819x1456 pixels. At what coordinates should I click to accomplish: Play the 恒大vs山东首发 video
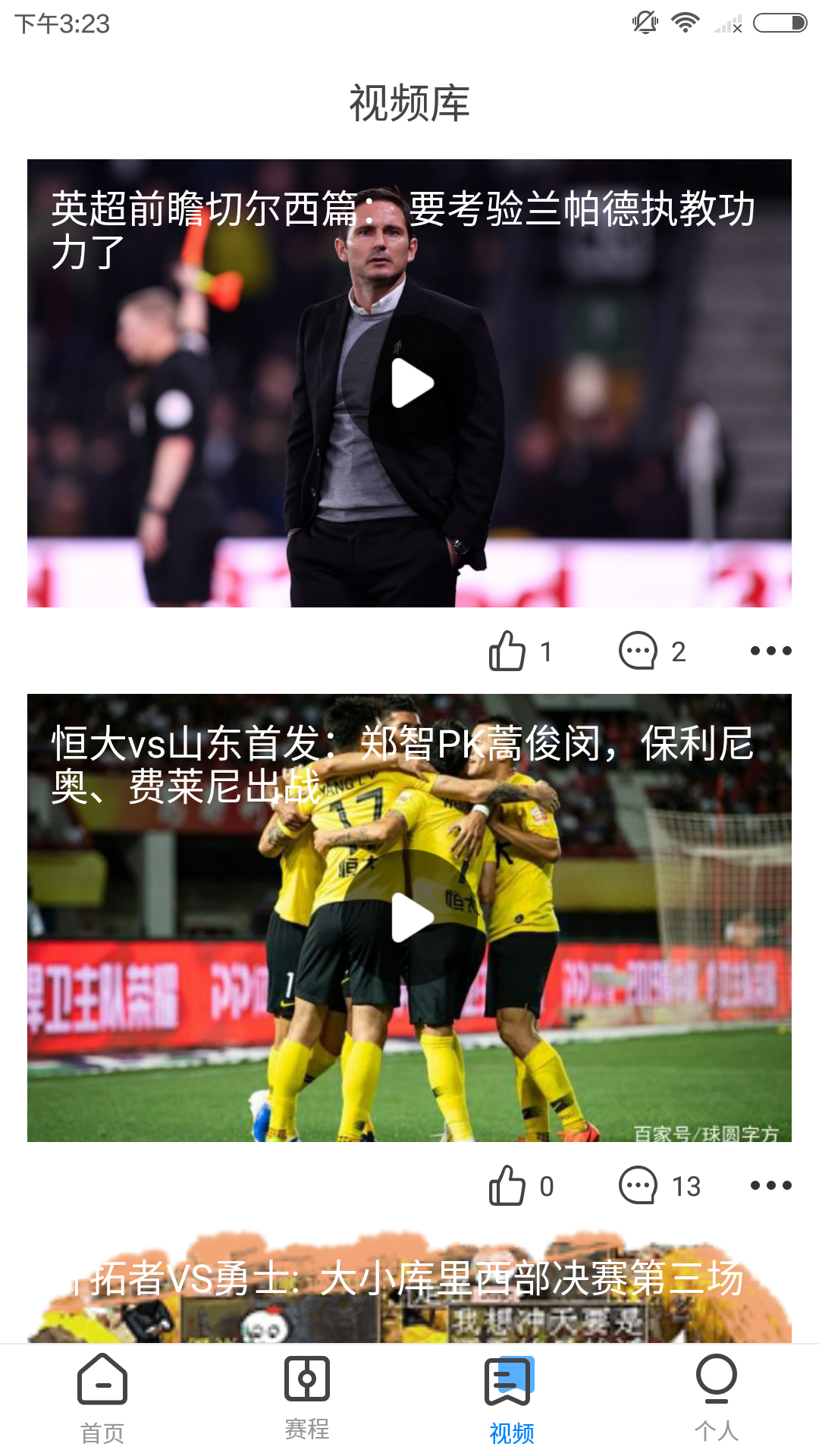click(409, 917)
